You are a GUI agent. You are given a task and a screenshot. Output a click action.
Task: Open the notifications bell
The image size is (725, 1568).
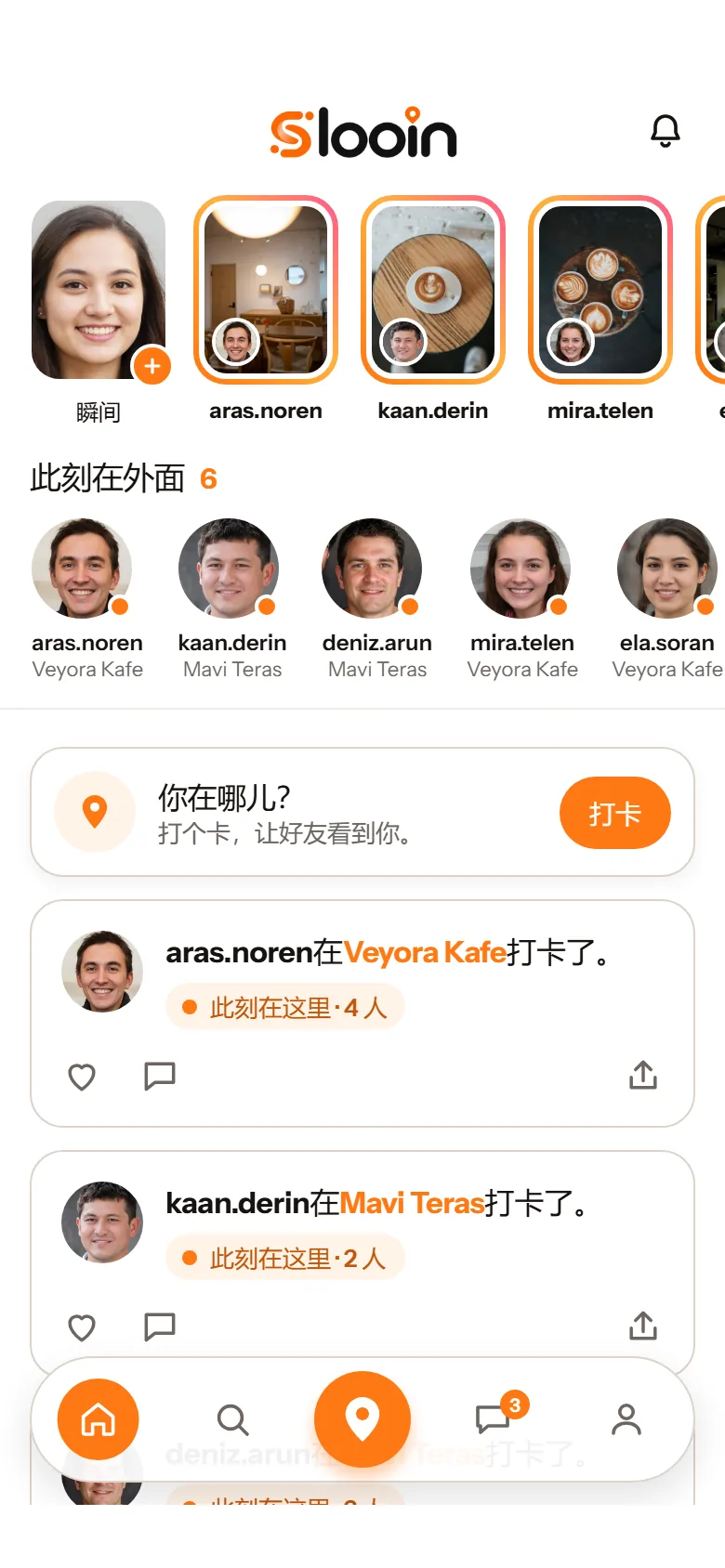click(665, 131)
